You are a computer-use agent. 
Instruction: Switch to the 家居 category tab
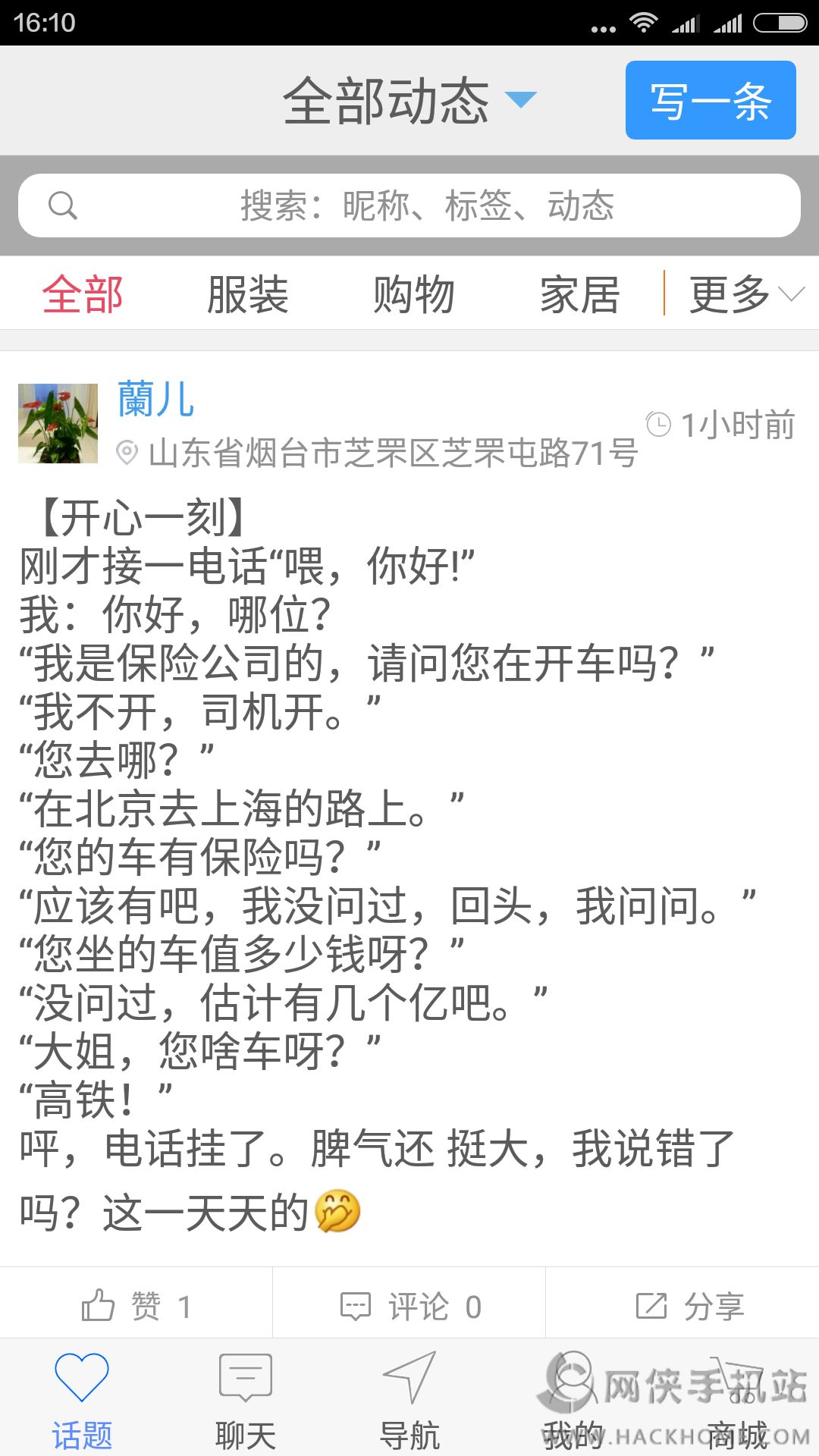click(580, 294)
